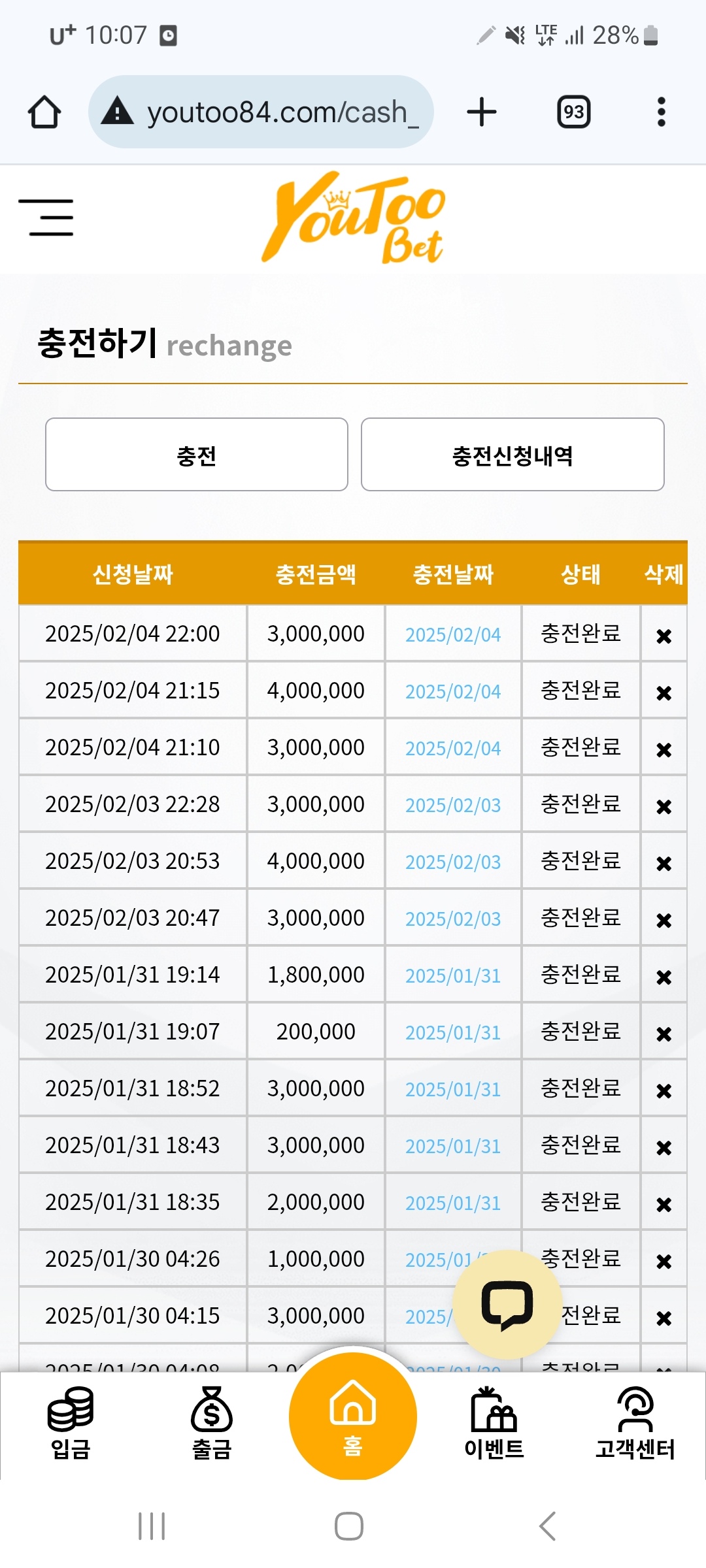Go to 입금 in bottom navigation

click(71, 1424)
